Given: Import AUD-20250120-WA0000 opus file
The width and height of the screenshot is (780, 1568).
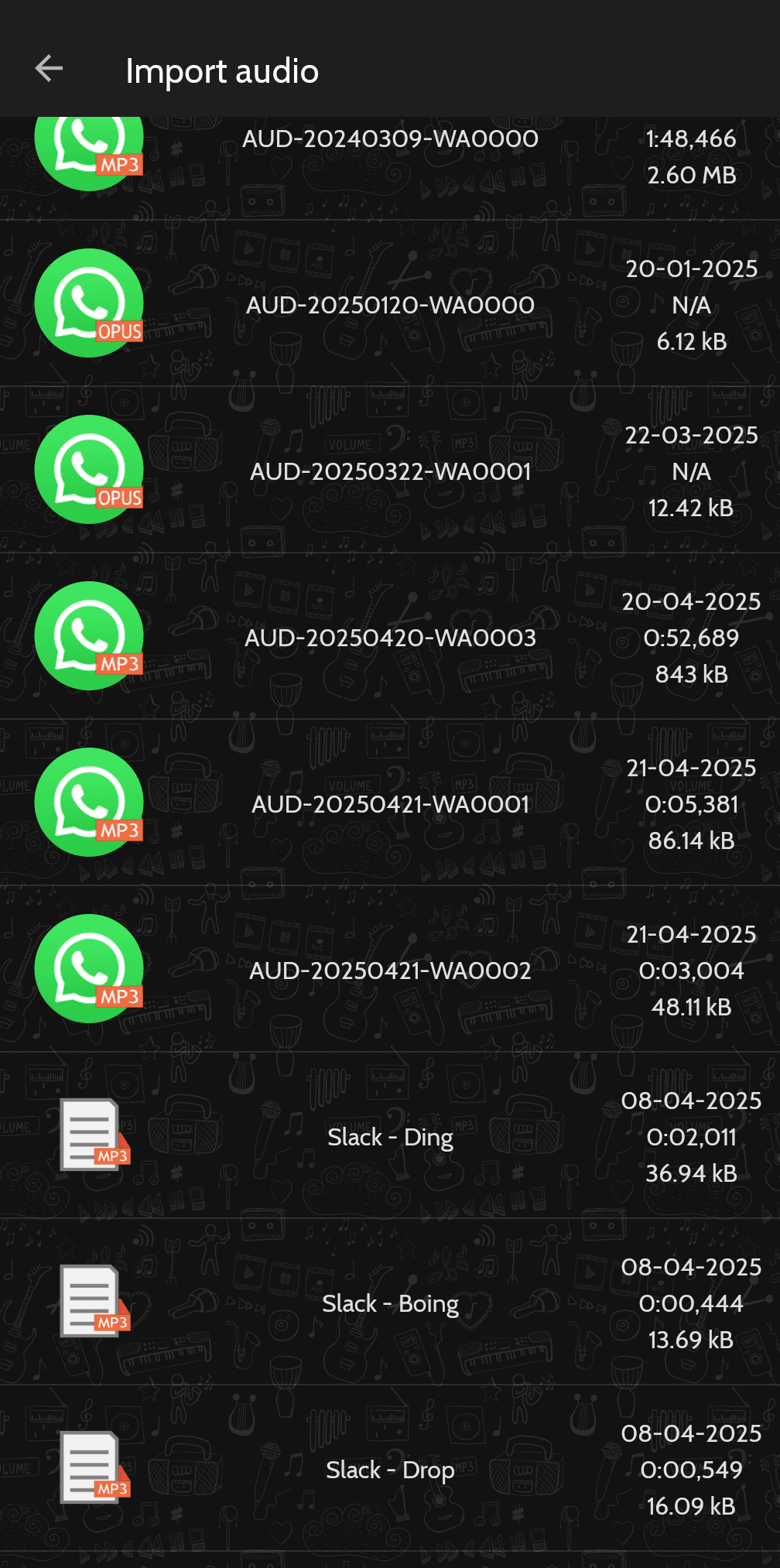Looking at the screenshot, I should [390, 305].
